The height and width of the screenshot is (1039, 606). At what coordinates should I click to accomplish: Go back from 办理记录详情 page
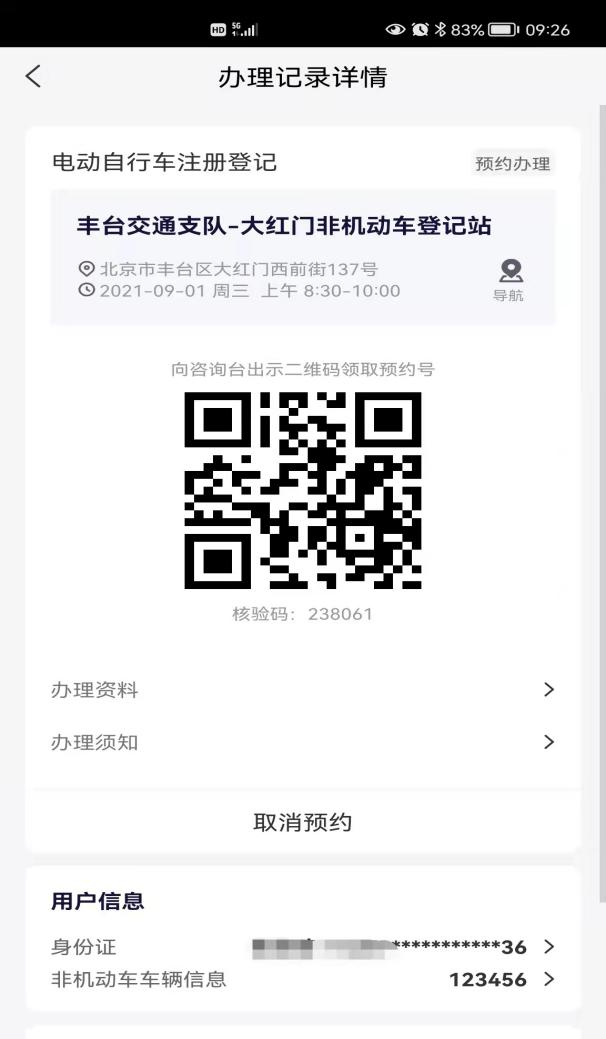click(x=33, y=77)
